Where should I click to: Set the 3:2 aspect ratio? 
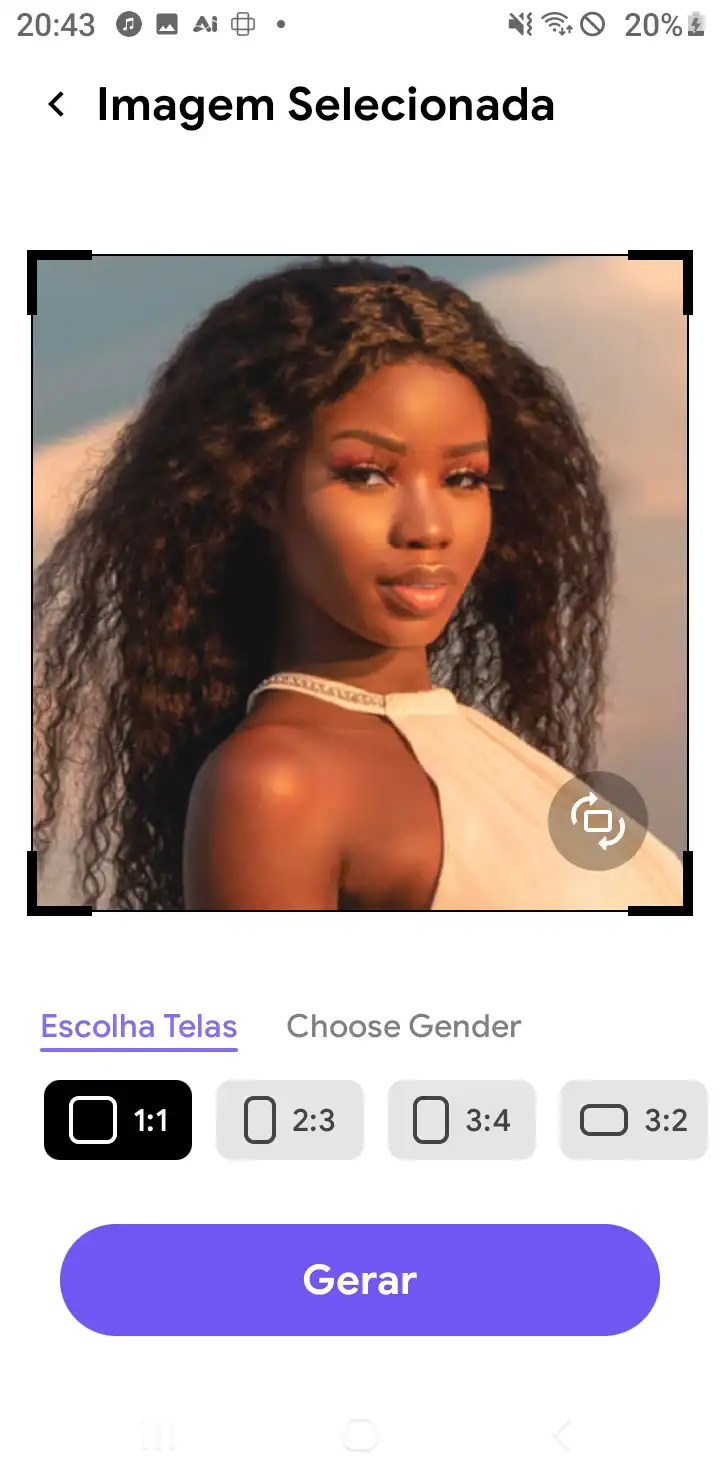pos(634,1120)
